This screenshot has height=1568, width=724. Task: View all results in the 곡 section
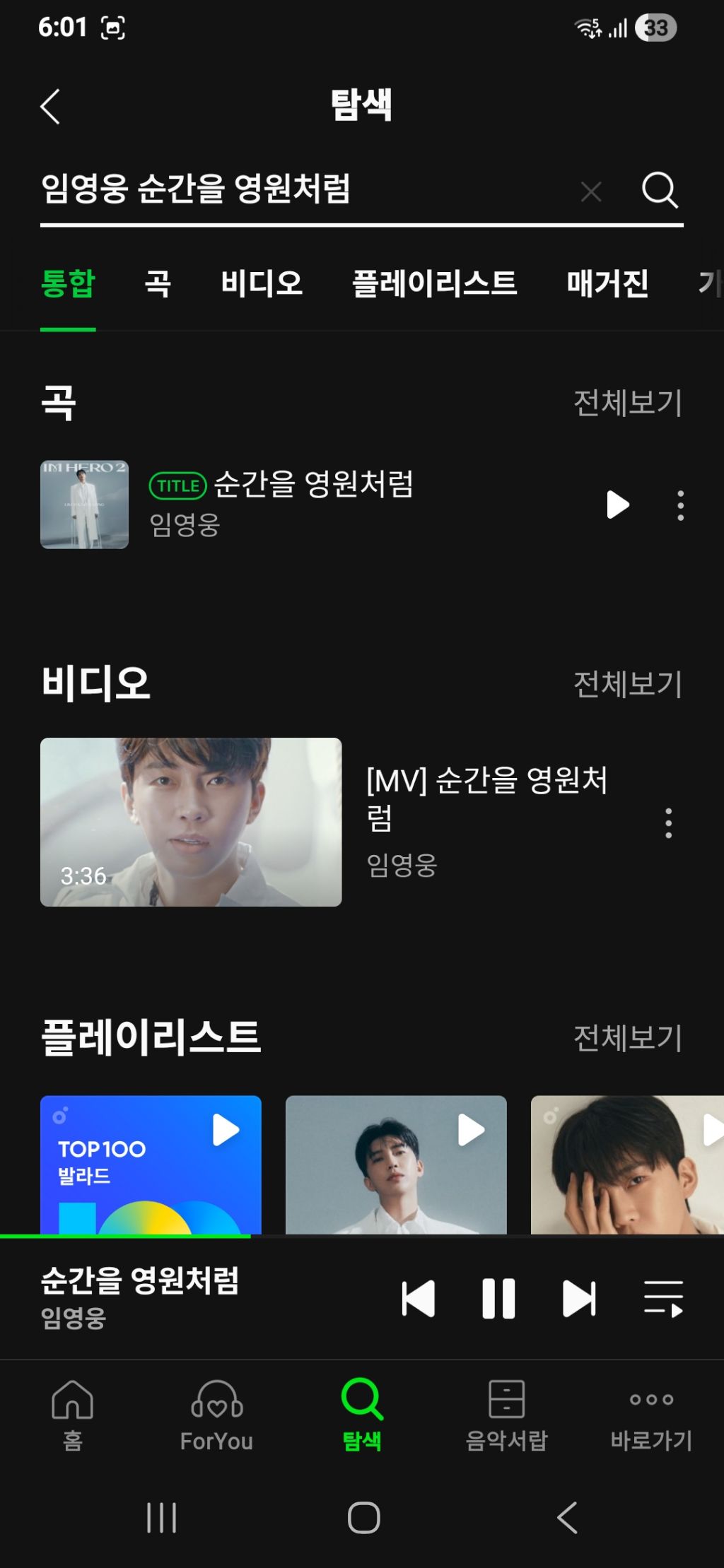pos(628,403)
